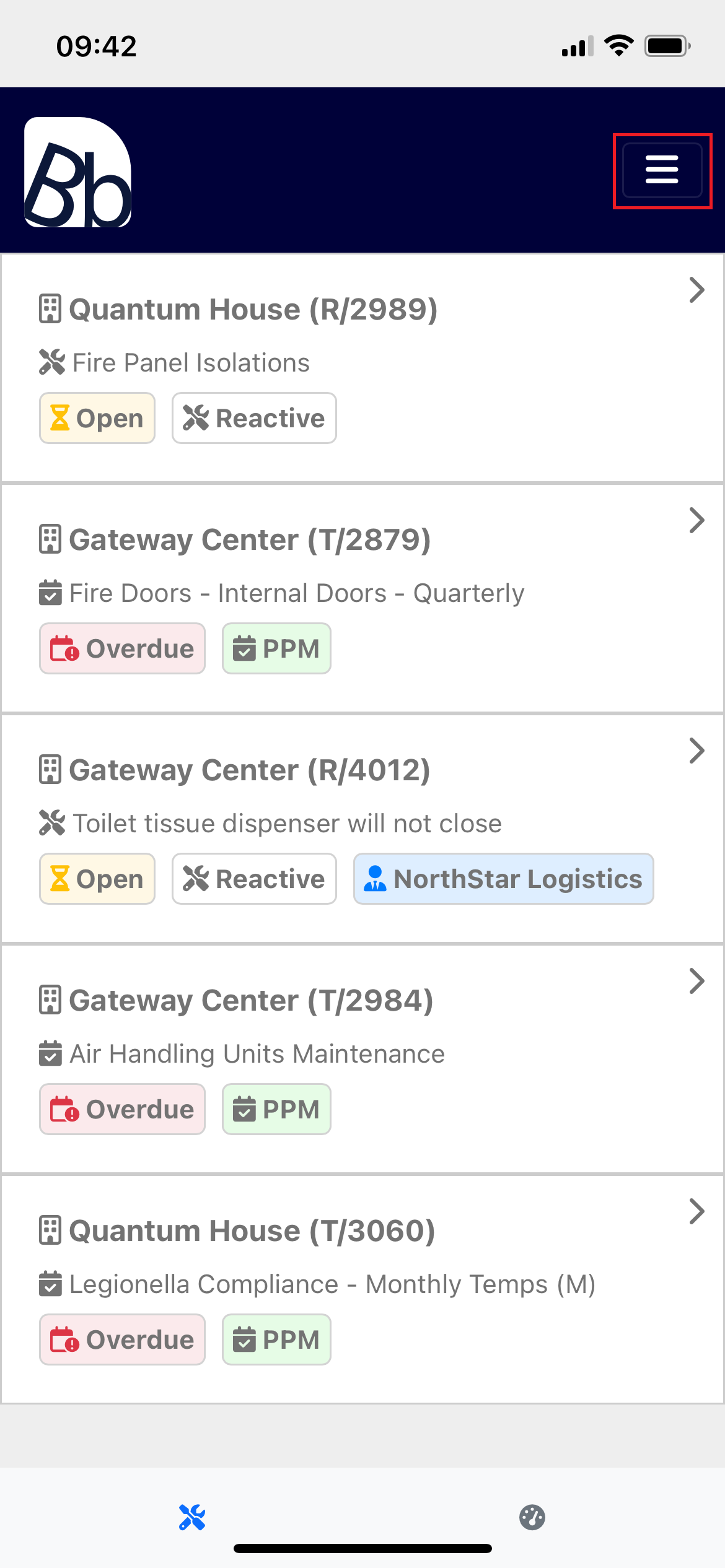Toggle the PPM badge on Air Handling Units job

pyautogui.click(x=276, y=1109)
